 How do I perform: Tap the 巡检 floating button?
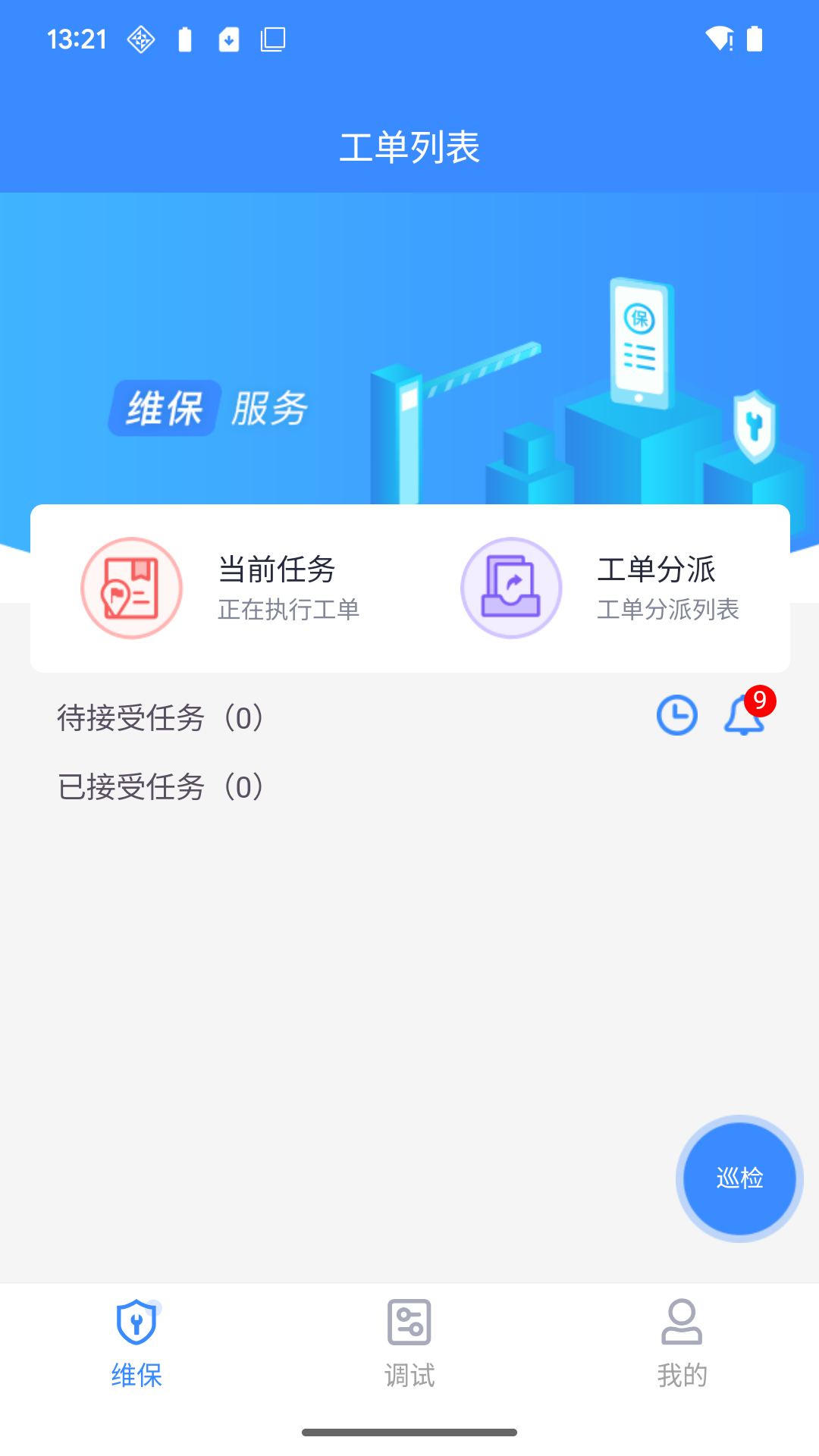point(739,1178)
